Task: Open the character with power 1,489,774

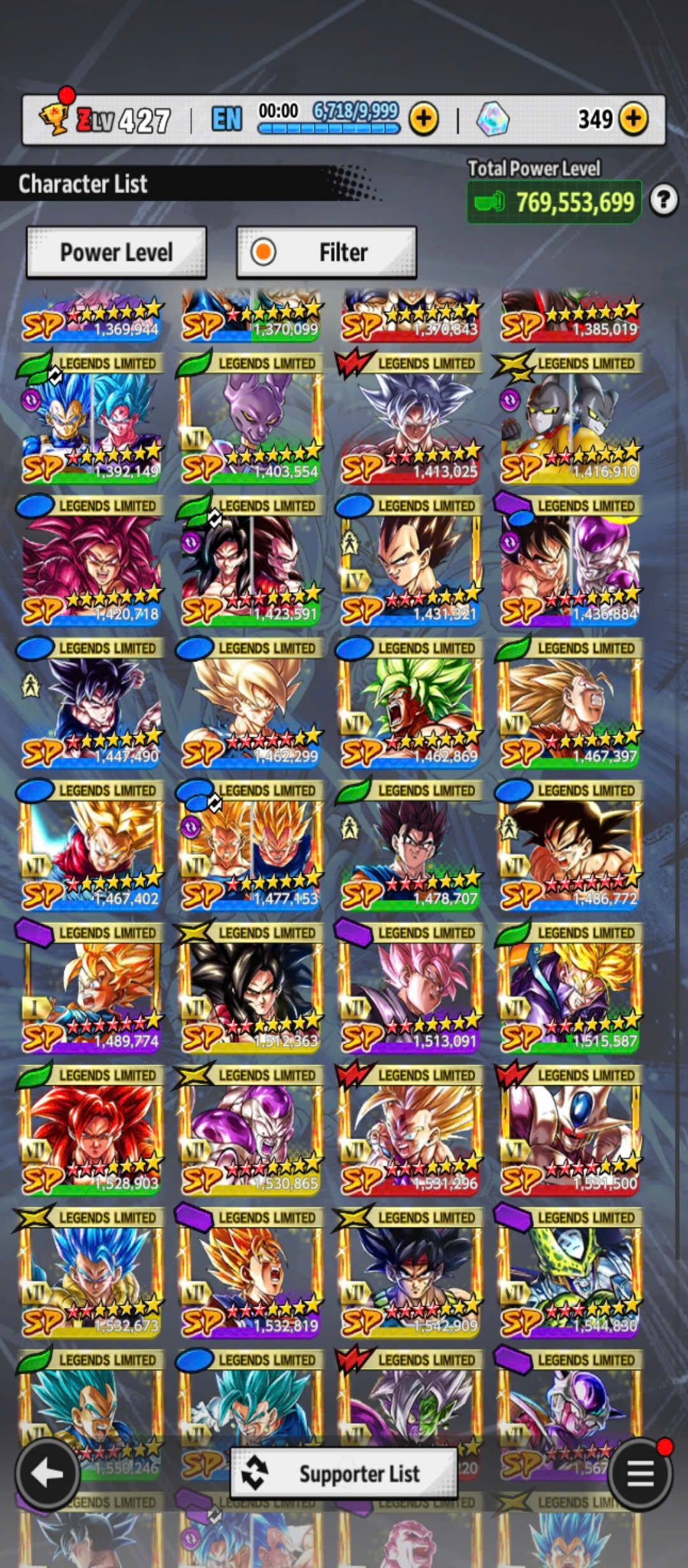Action: [92, 991]
